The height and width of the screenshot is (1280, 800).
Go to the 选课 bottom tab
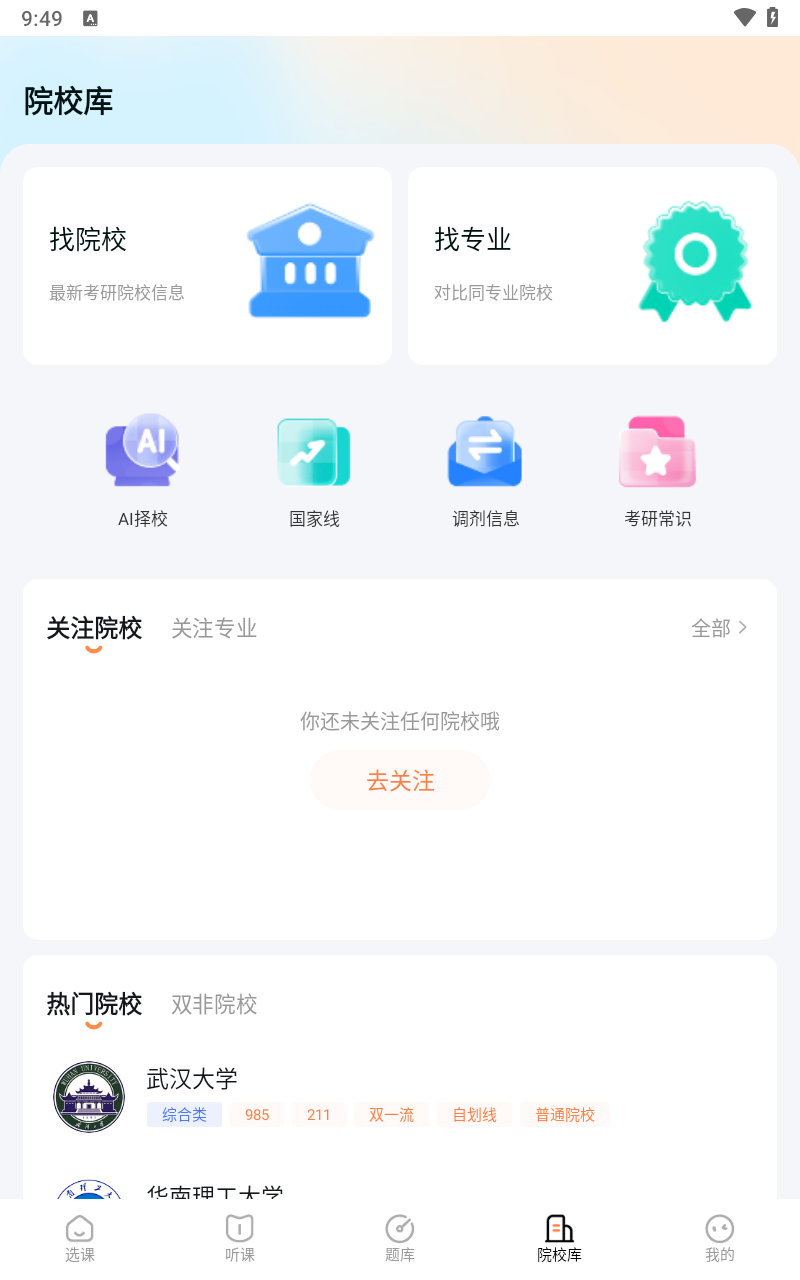point(80,1238)
